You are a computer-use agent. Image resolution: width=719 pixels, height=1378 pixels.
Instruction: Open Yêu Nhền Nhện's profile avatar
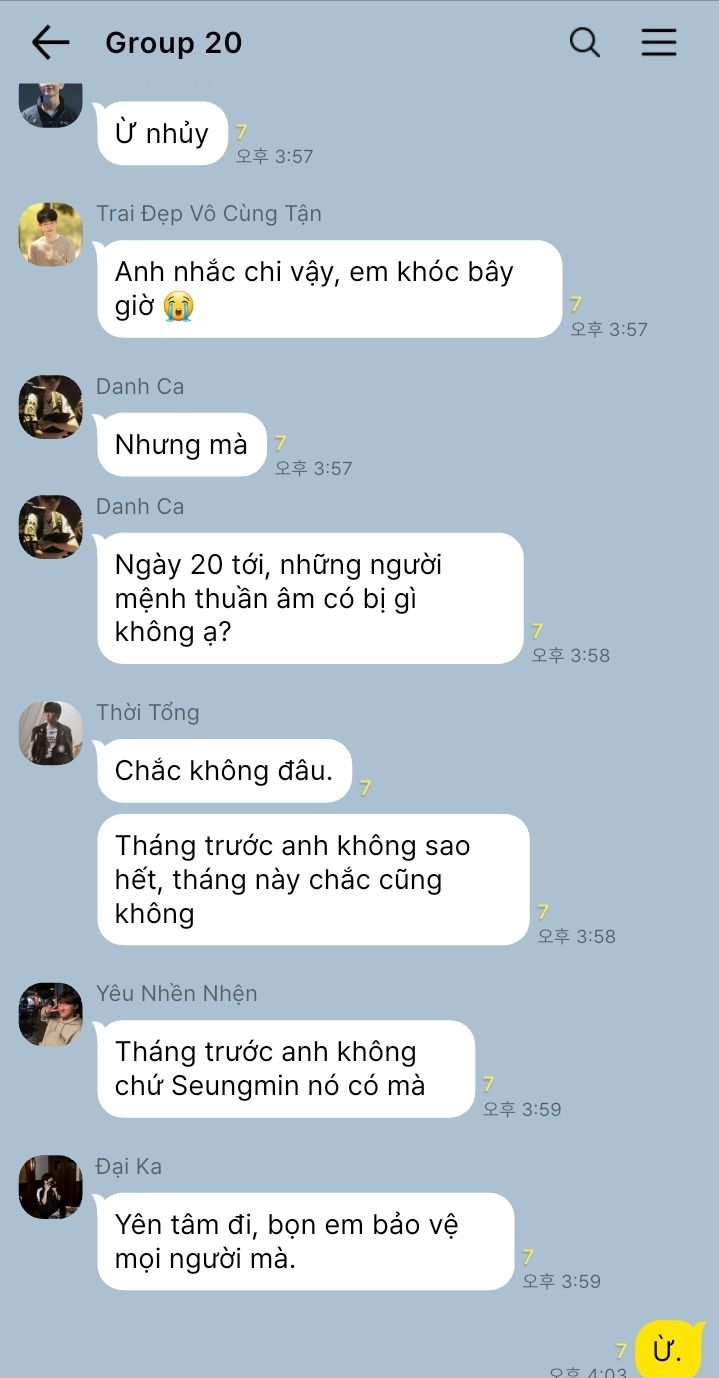pyautogui.click(x=51, y=1014)
